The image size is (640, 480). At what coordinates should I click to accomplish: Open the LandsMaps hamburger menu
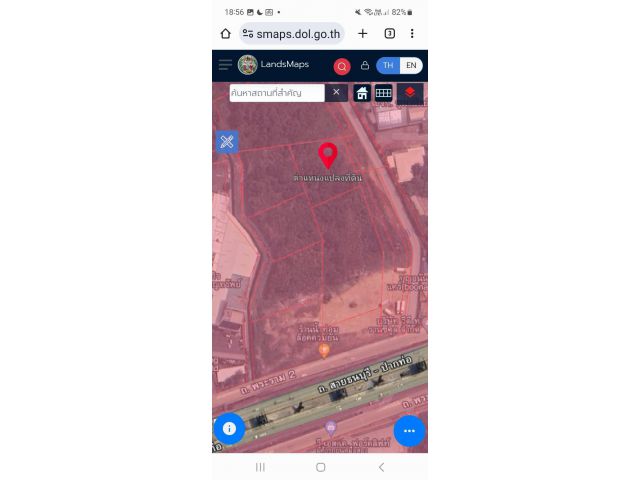(x=225, y=65)
